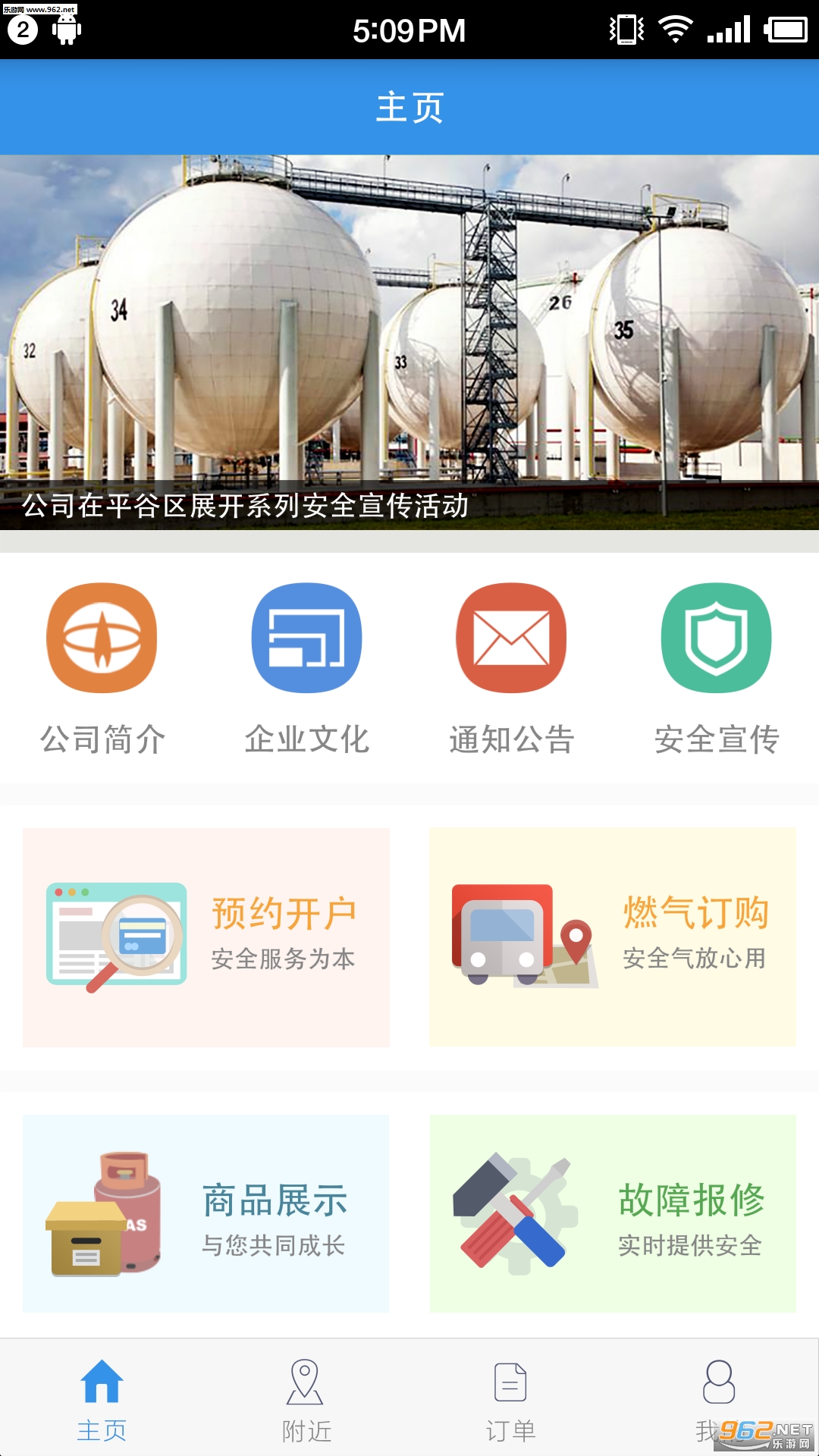The image size is (819, 1456).
Task: Open the 故障报修 repair card
Action: 613,1213
